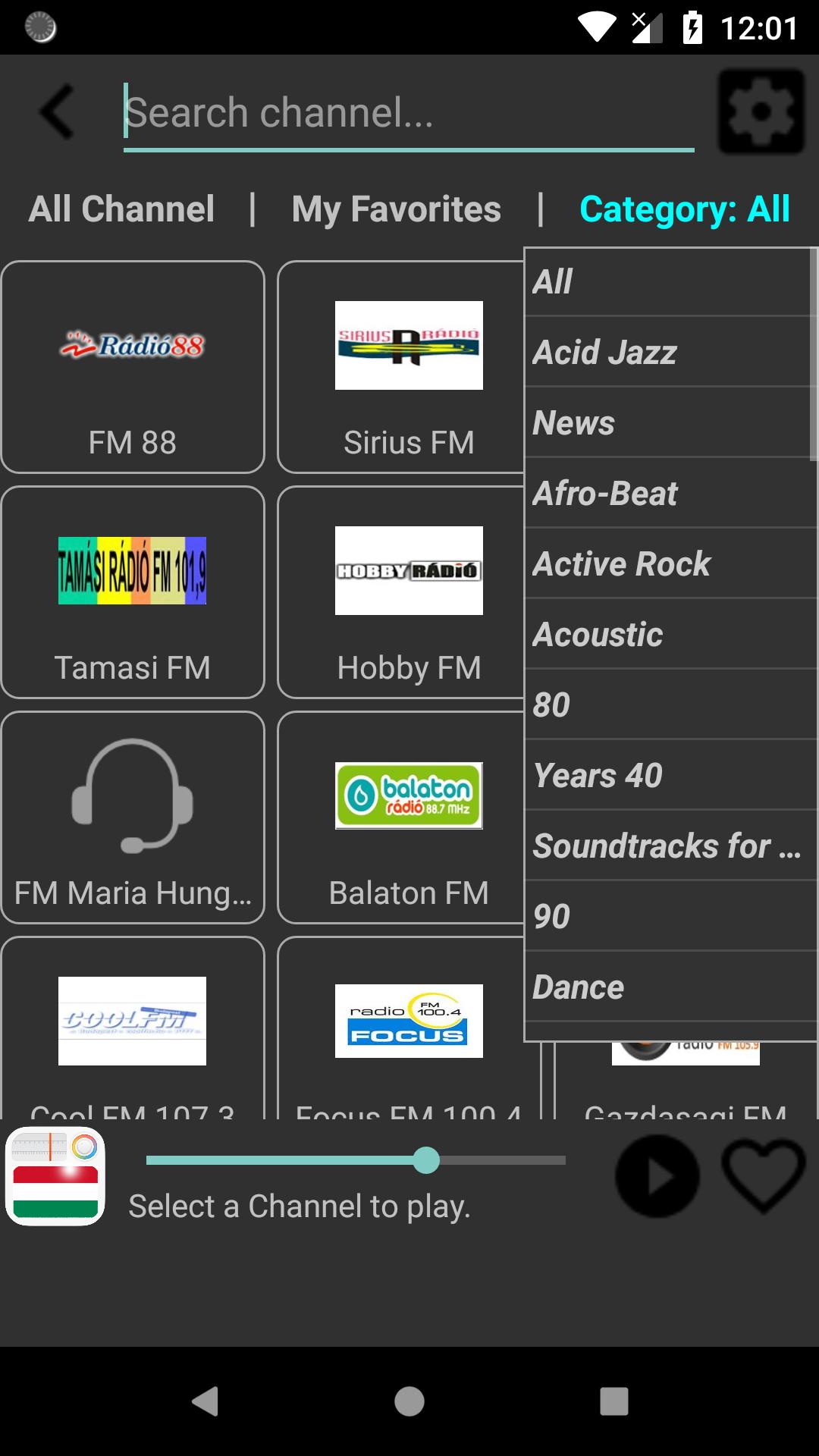819x1456 pixels.
Task: Choose Afro-Beat from category list
Action: 667,494
